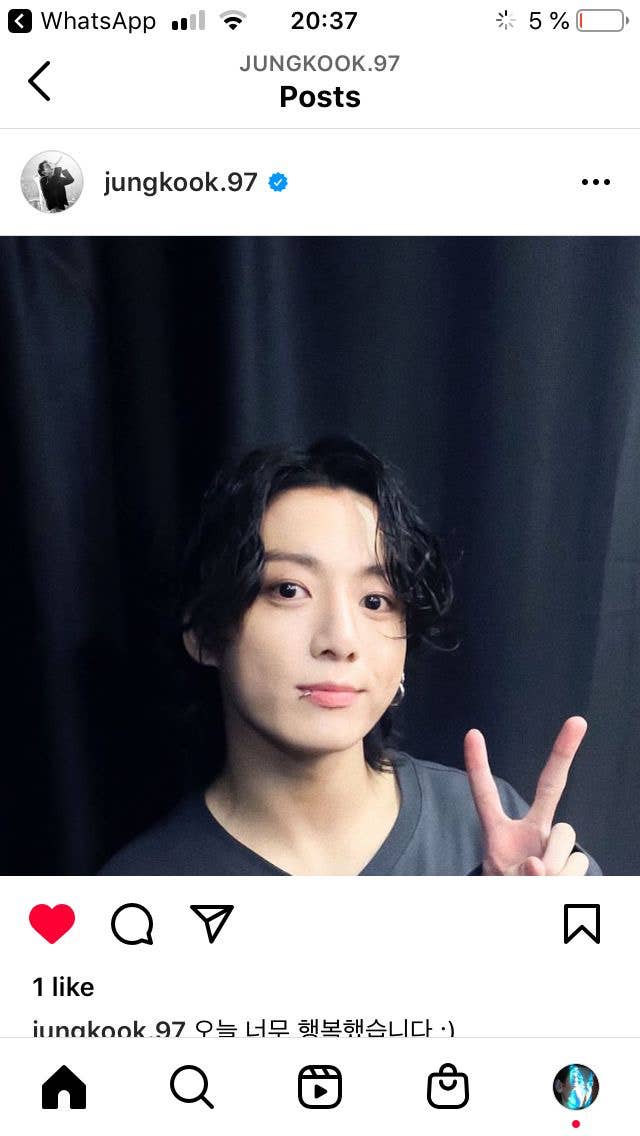Tap the jungkook.97 username in the post header
The height and width of the screenshot is (1136, 640).
(180, 182)
